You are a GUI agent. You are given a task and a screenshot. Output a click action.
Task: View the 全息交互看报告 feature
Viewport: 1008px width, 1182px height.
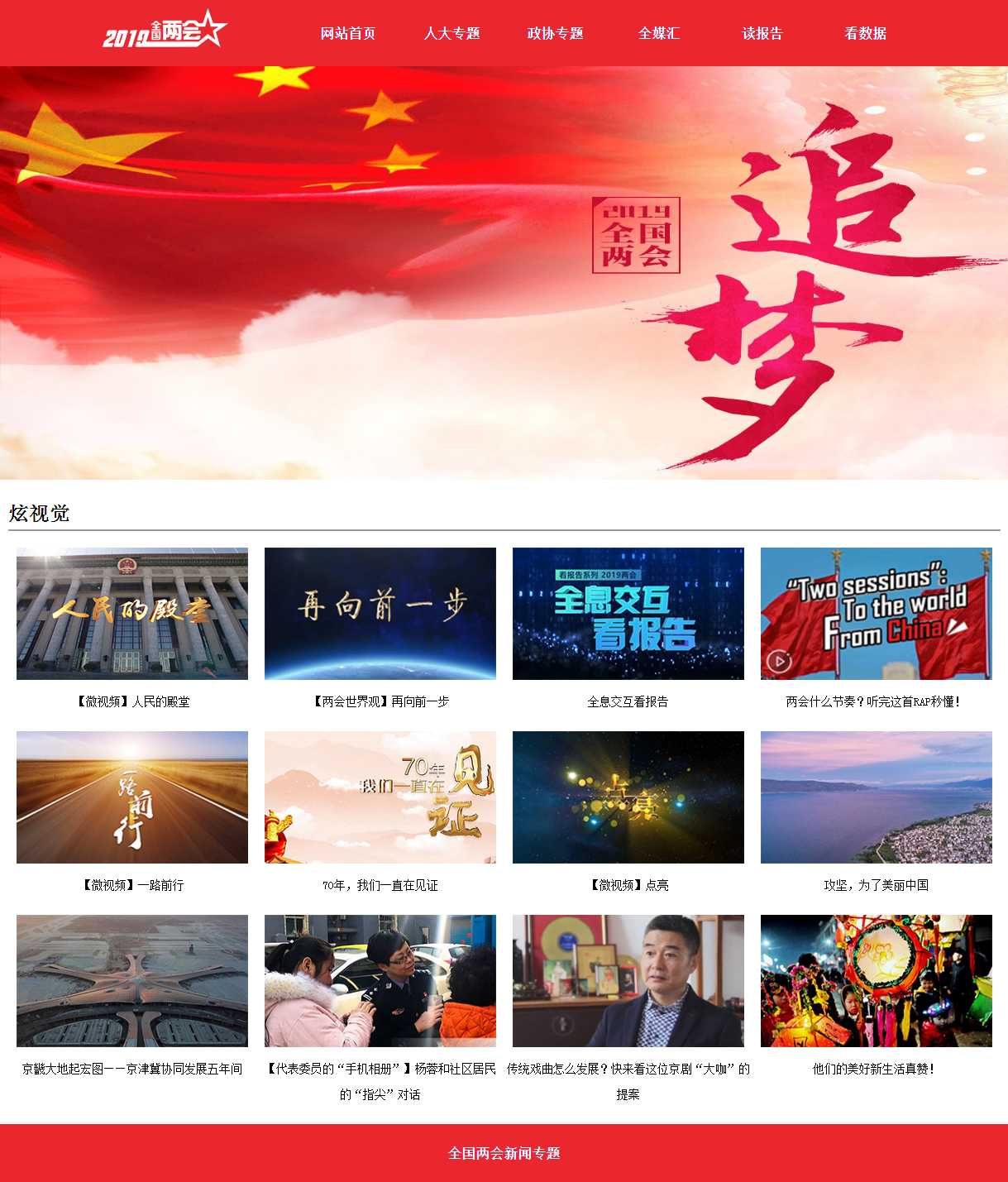click(x=628, y=614)
